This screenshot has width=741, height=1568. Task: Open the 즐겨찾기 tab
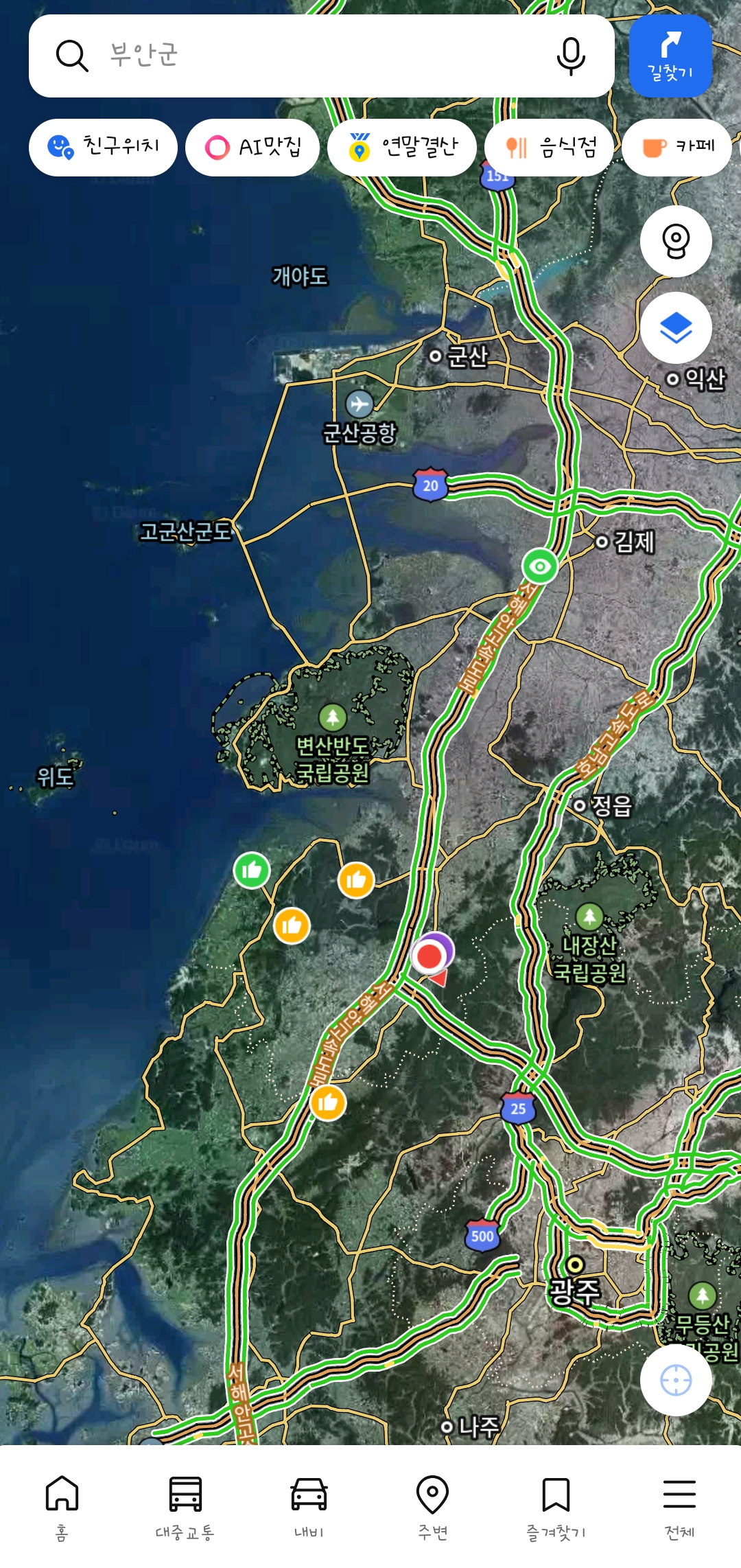[556, 1507]
